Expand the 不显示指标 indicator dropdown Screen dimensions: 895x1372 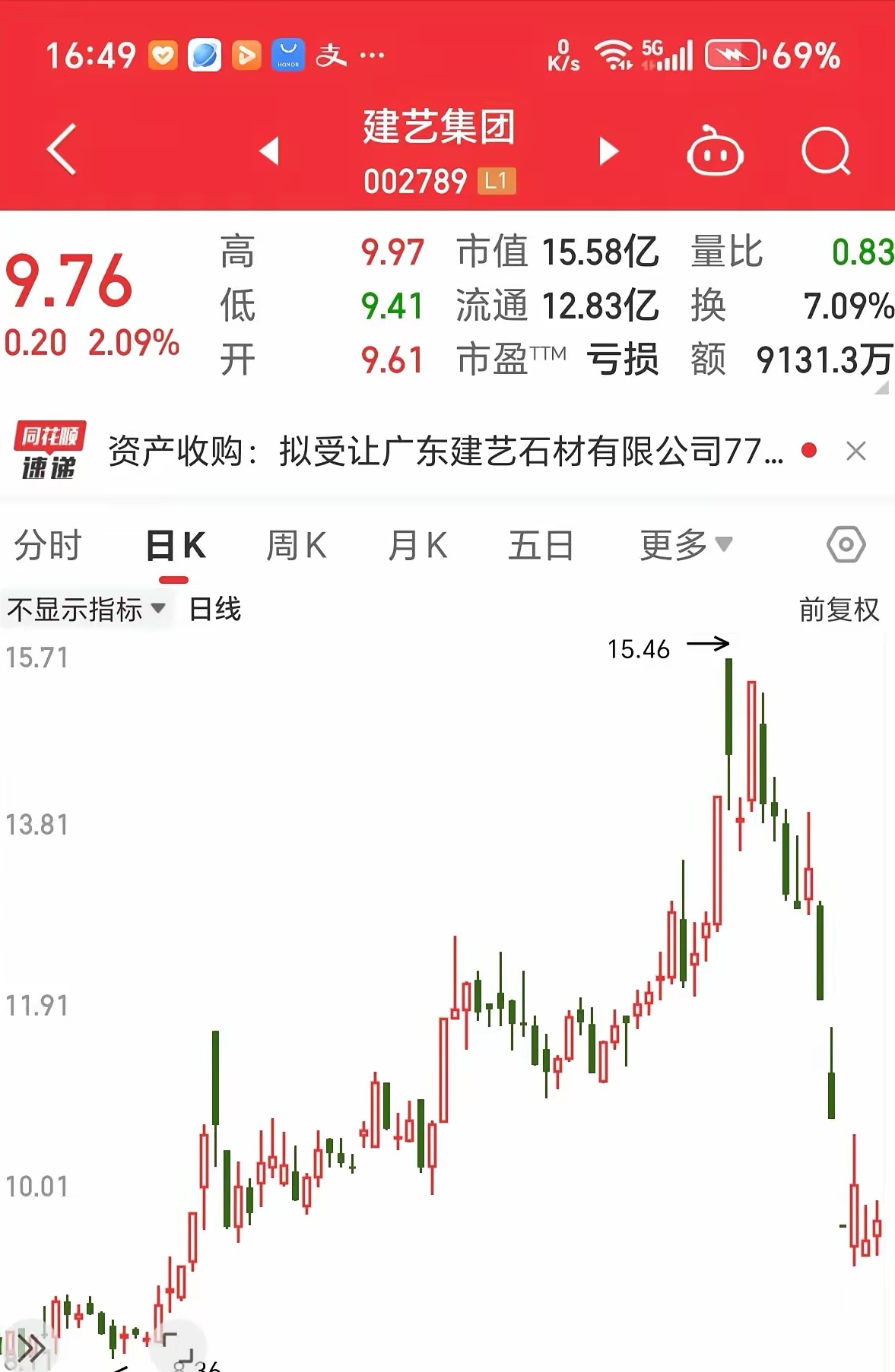pyautogui.click(x=84, y=608)
